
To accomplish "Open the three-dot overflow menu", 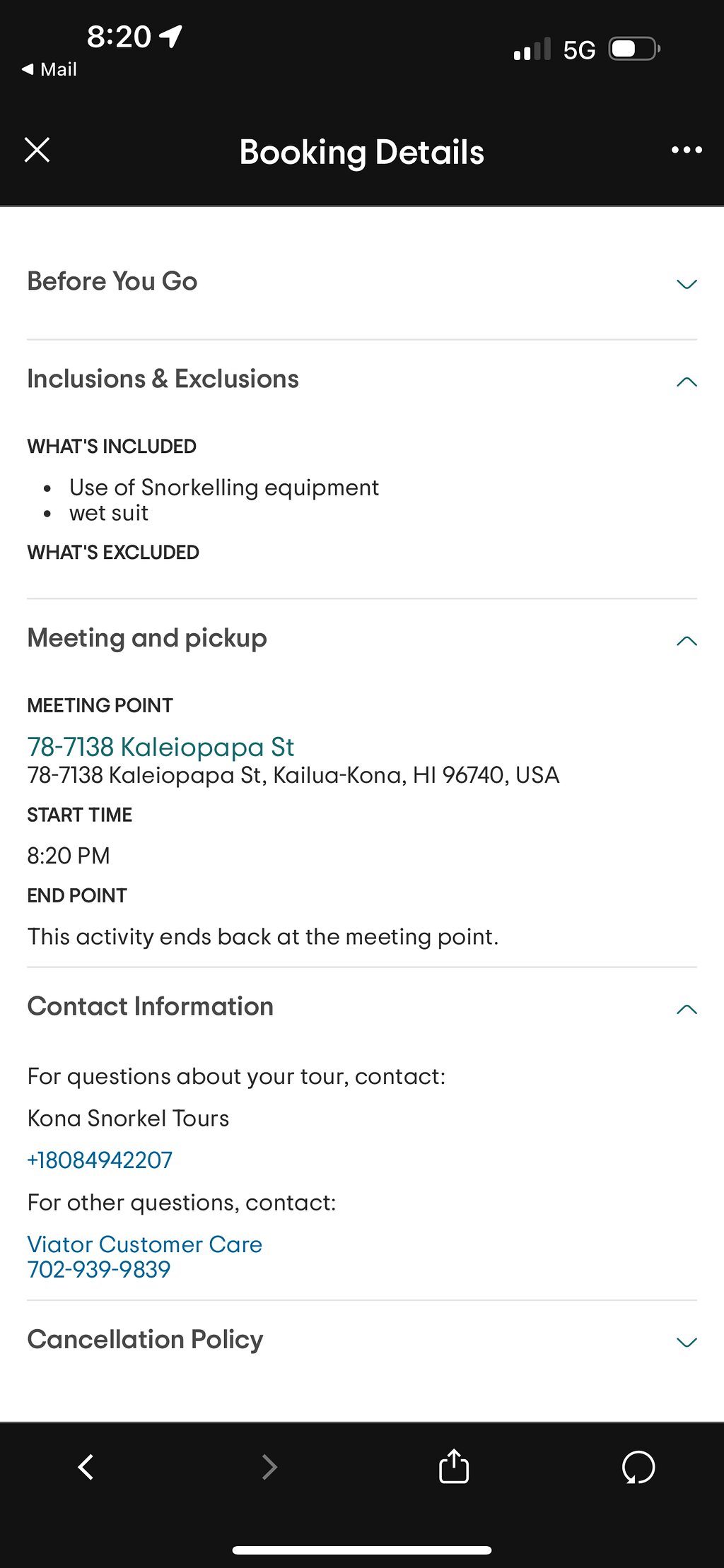I will tap(687, 150).
